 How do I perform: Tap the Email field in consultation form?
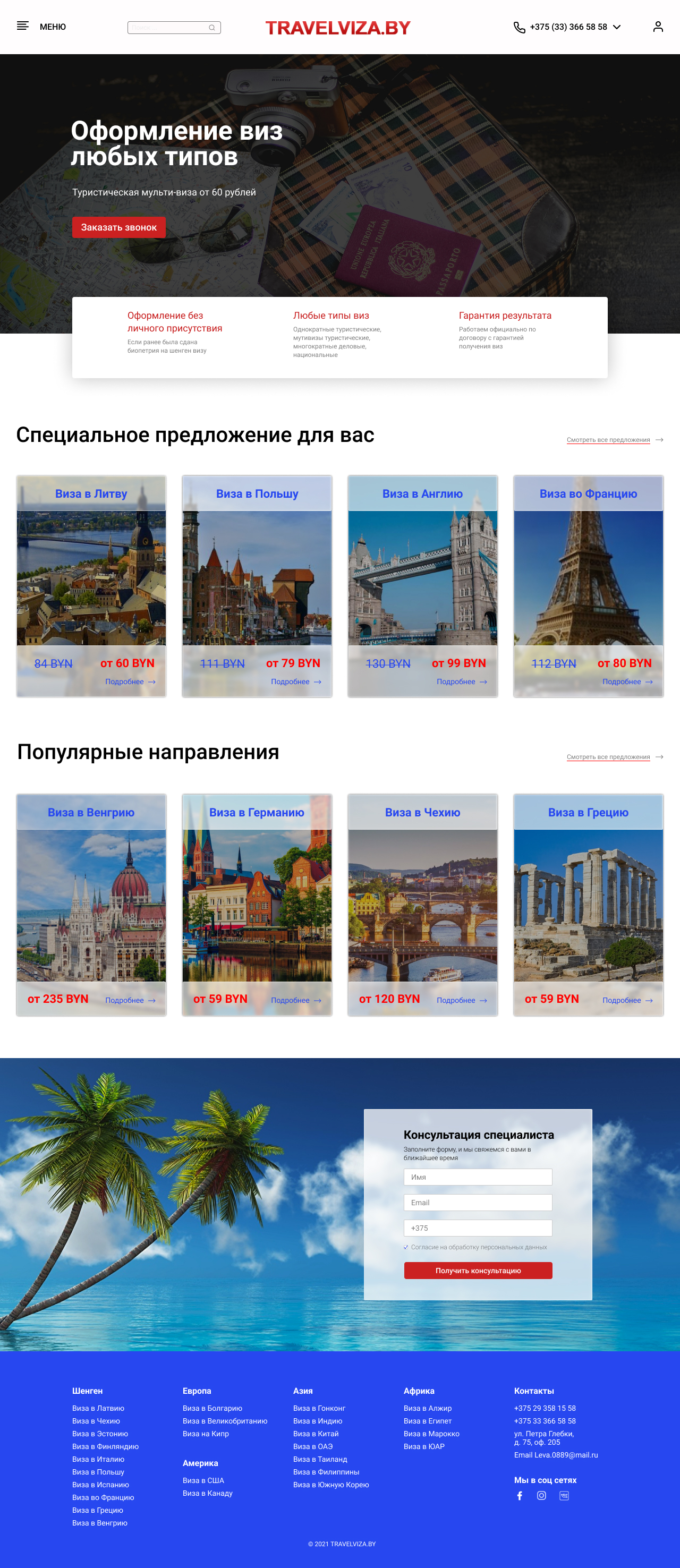click(x=477, y=1202)
